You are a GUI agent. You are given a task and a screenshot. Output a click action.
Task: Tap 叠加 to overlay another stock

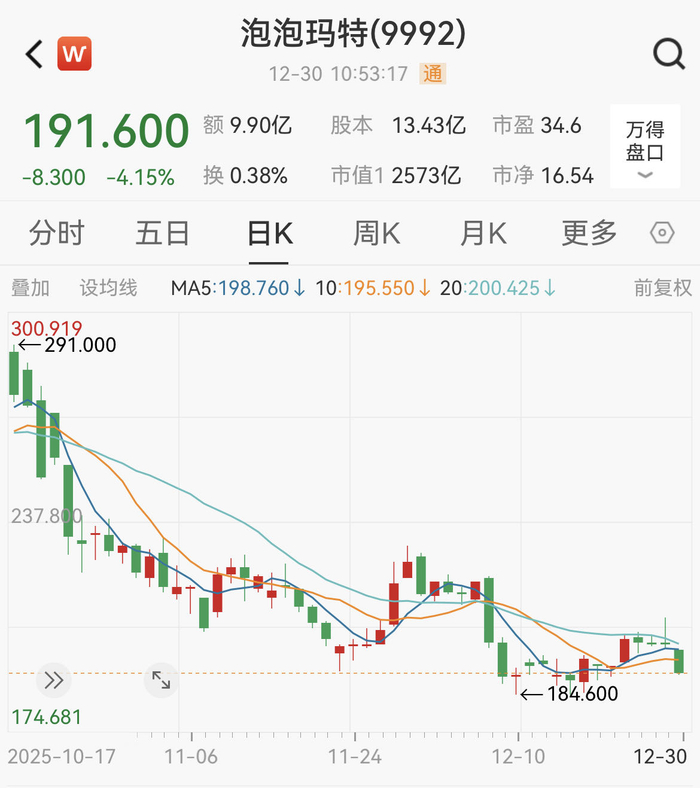click(30, 288)
